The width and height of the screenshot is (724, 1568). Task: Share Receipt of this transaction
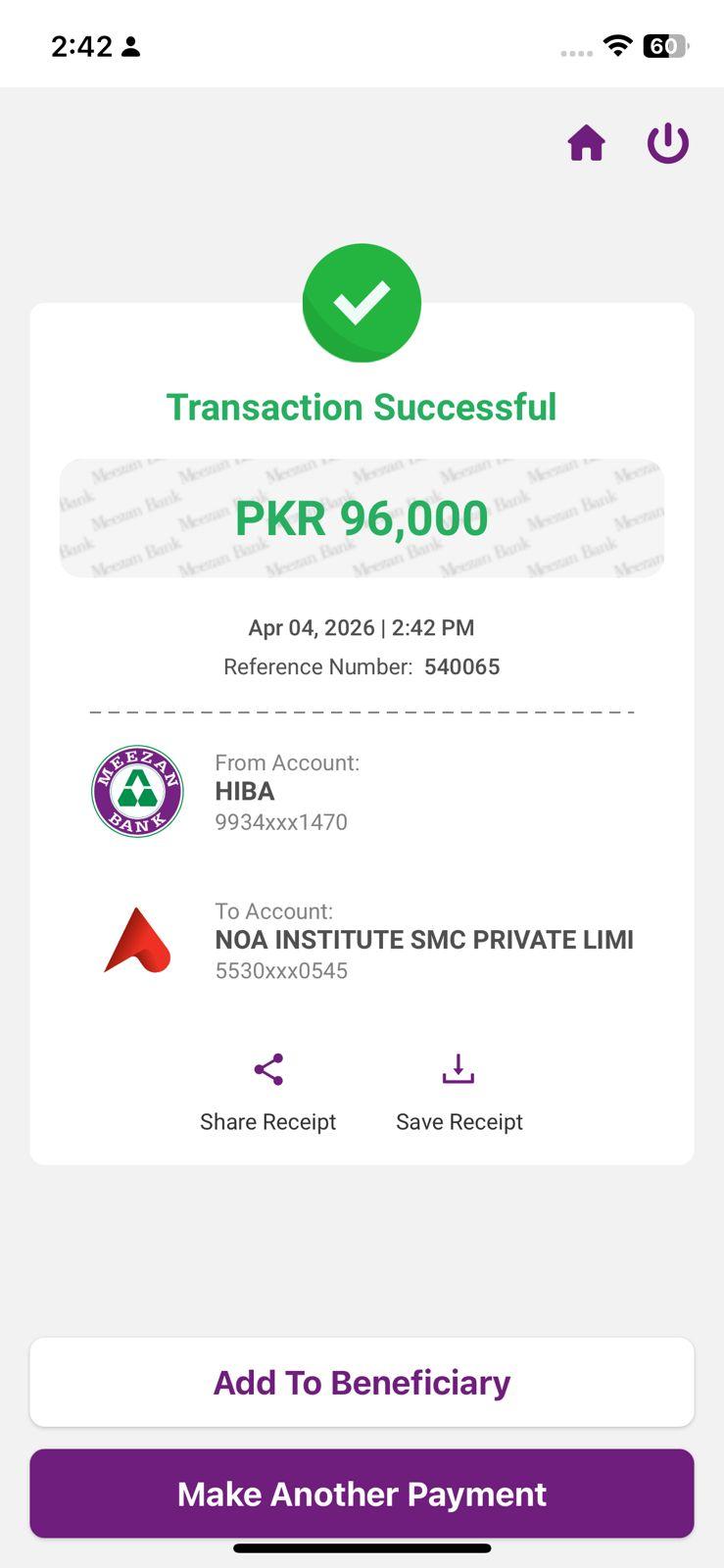(267, 1091)
